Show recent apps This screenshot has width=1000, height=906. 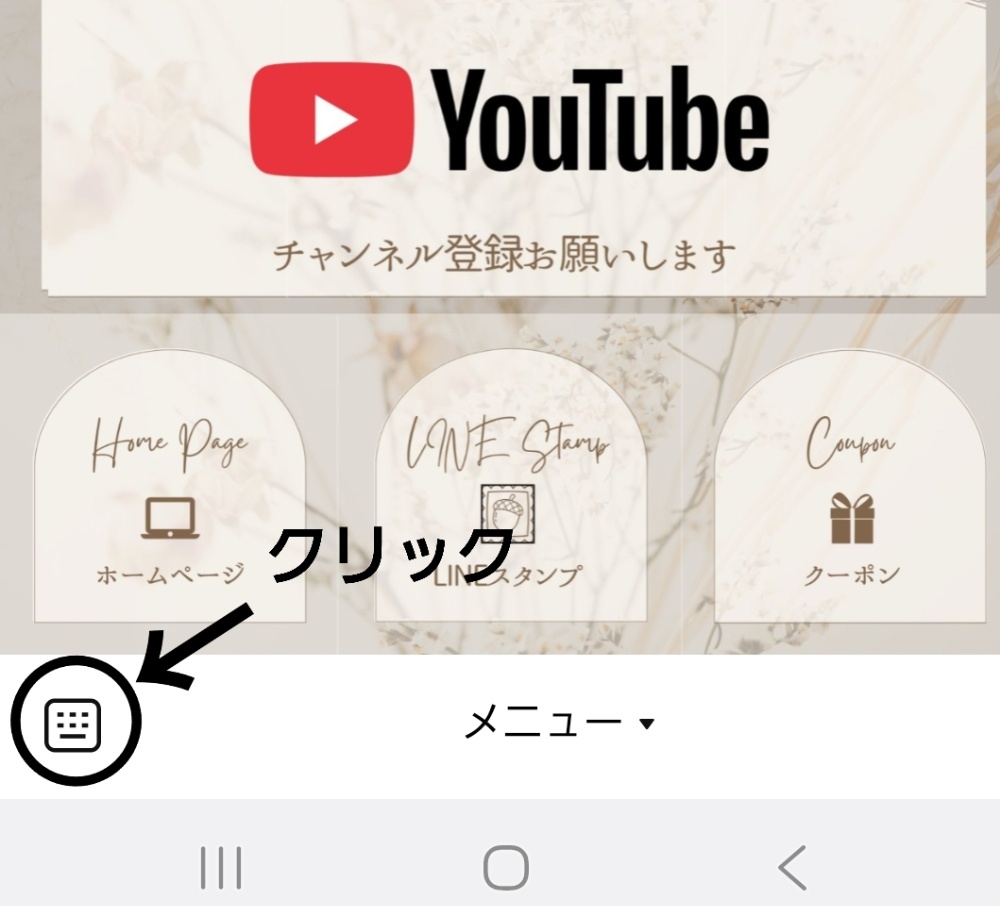[221, 867]
